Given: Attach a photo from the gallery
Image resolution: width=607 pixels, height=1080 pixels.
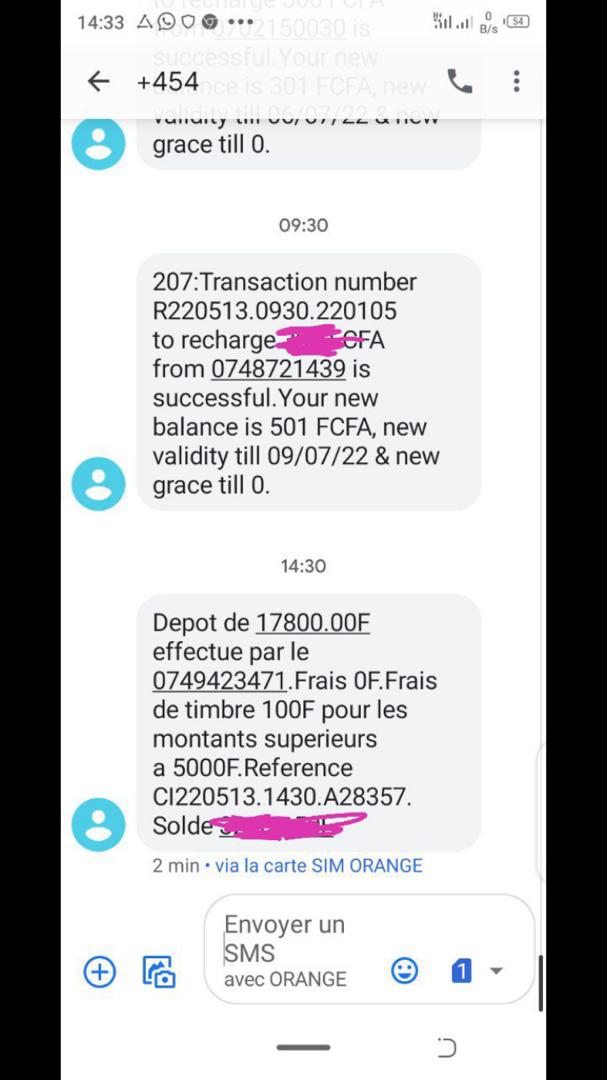Looking at the screenshot, I should (159, 971).
